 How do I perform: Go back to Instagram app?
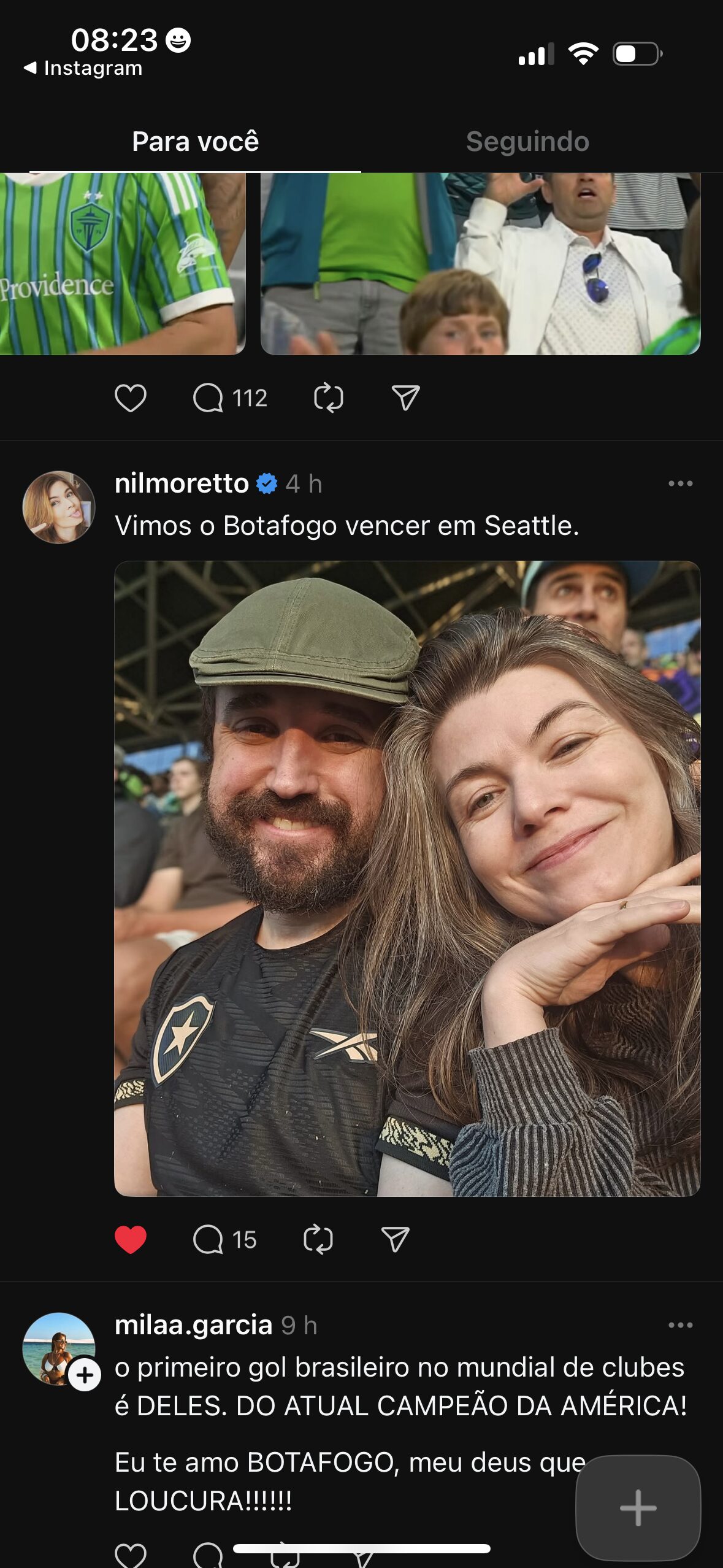pos(83,68)
